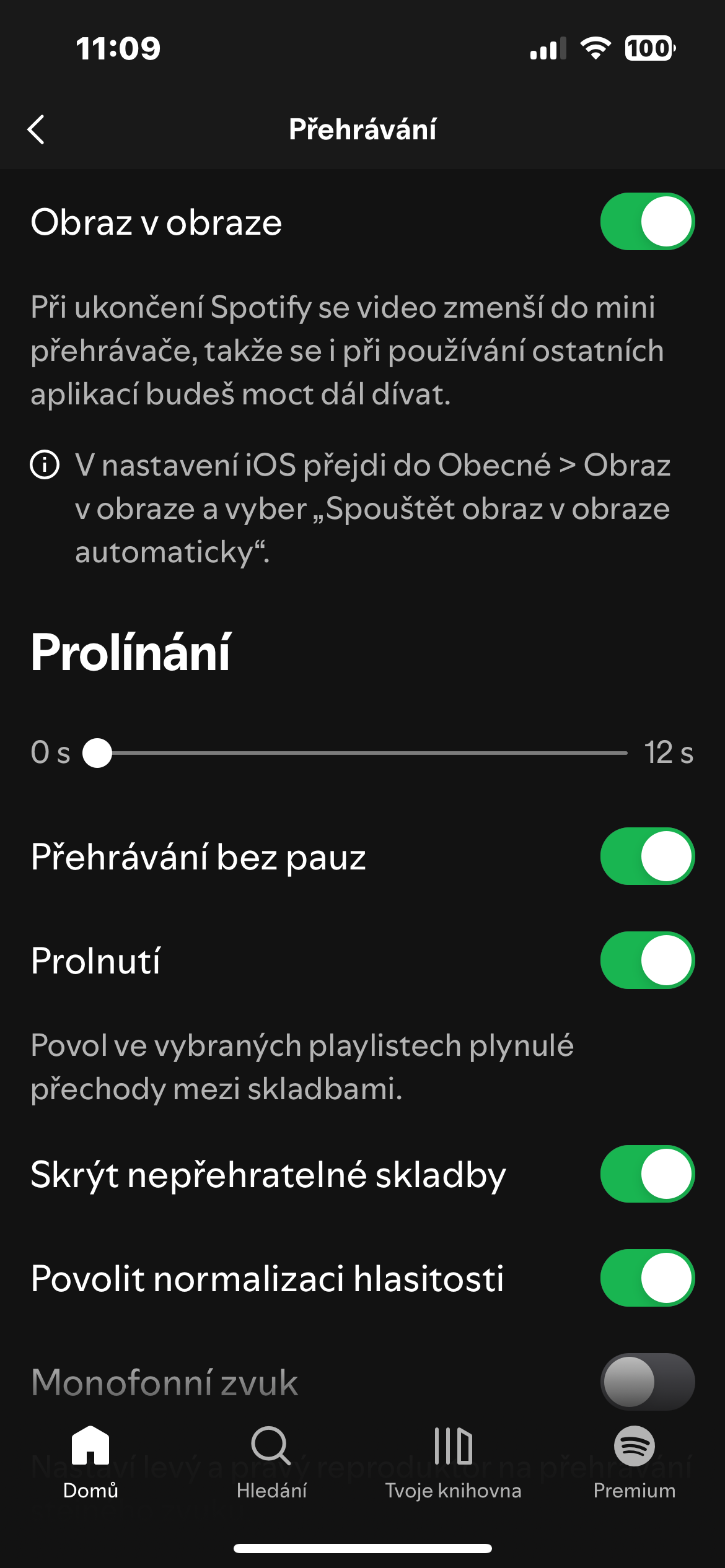Disable Povolit normalizaci hlasitosti
This screenshot has width=725, height=1568.
click(647, 1278)
